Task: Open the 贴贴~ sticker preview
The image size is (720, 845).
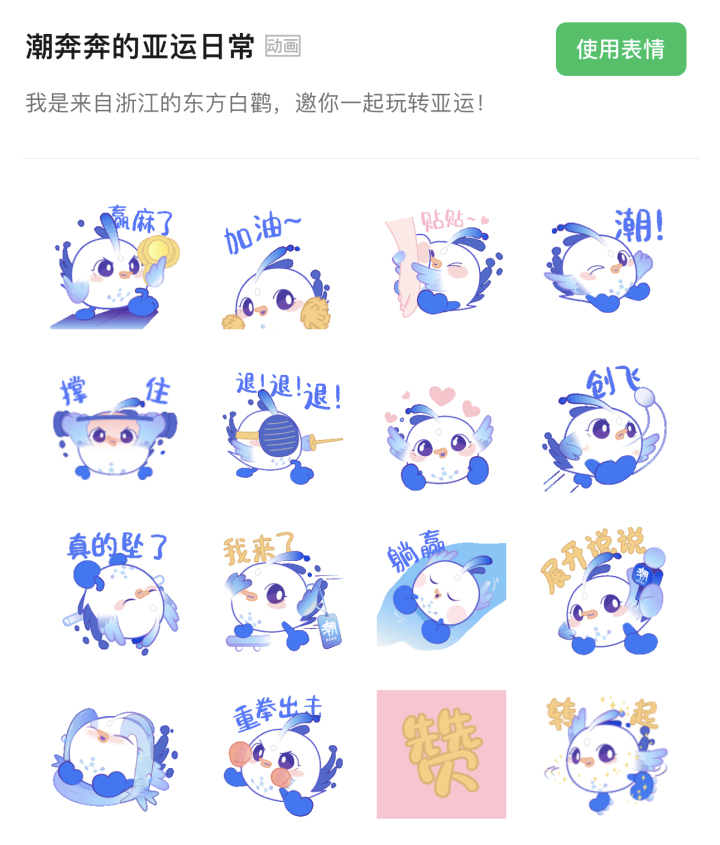Action: click(441, 265)
